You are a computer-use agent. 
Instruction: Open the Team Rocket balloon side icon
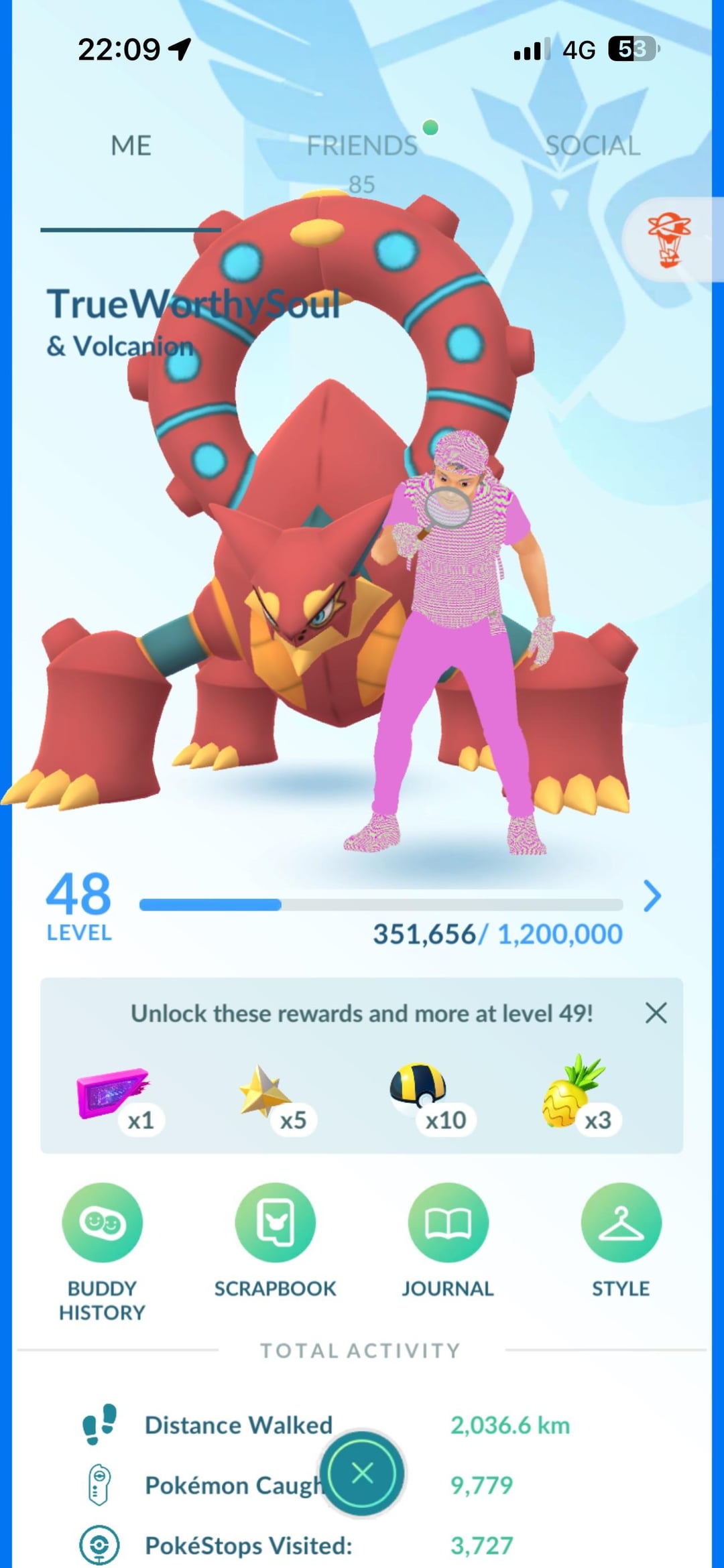669,240
